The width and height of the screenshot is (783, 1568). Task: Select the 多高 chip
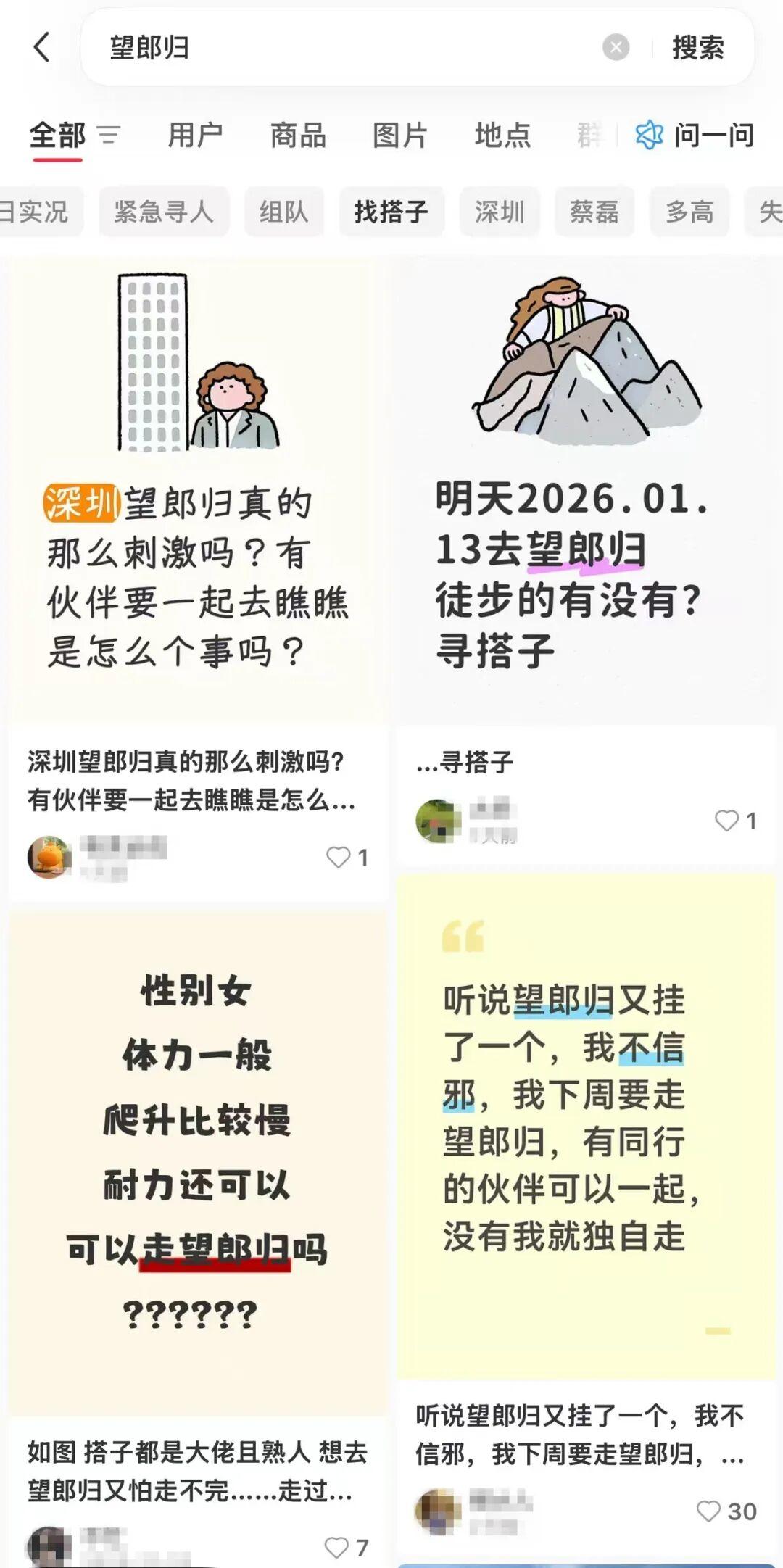coord(689,212)
